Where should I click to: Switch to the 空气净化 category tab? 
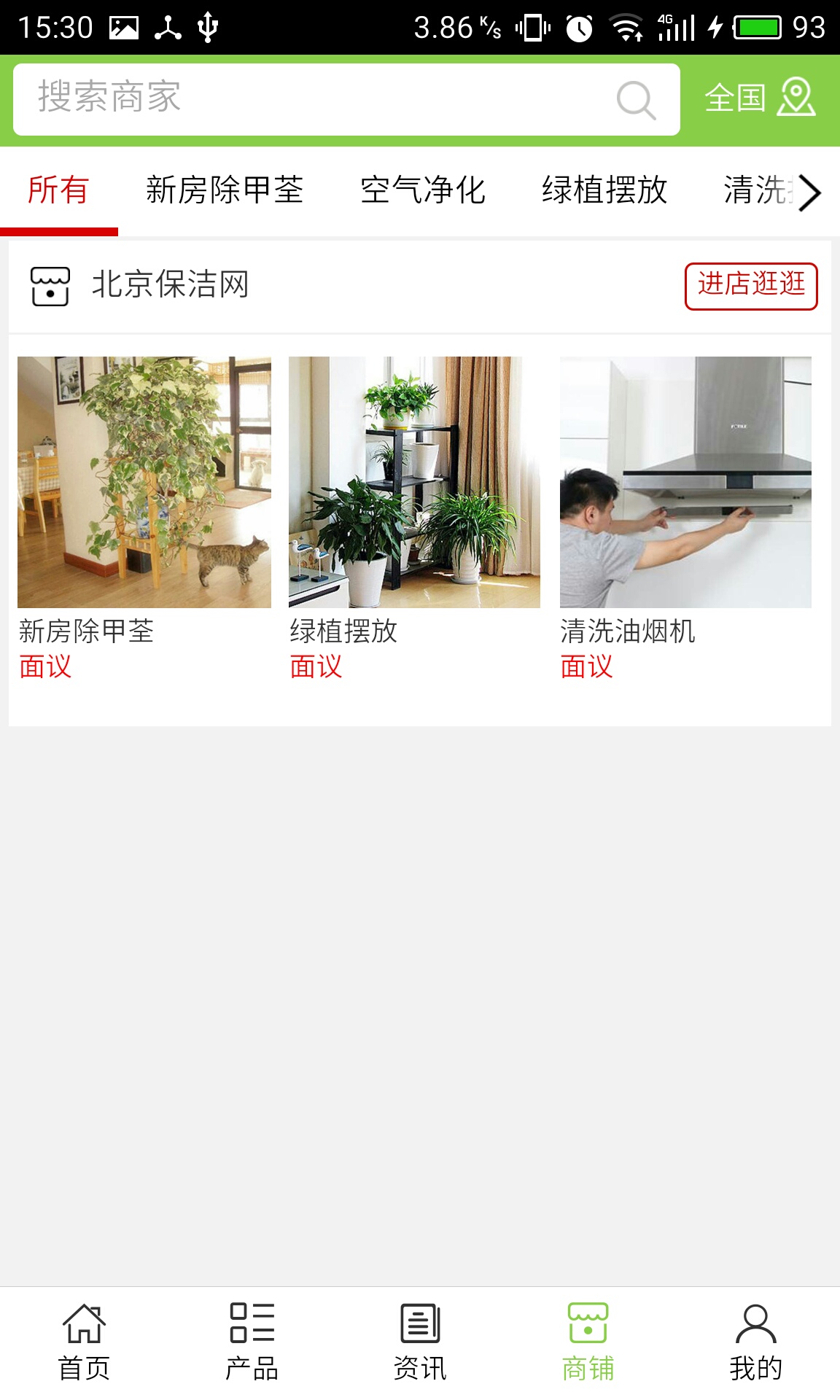click(x=422, y=191)
